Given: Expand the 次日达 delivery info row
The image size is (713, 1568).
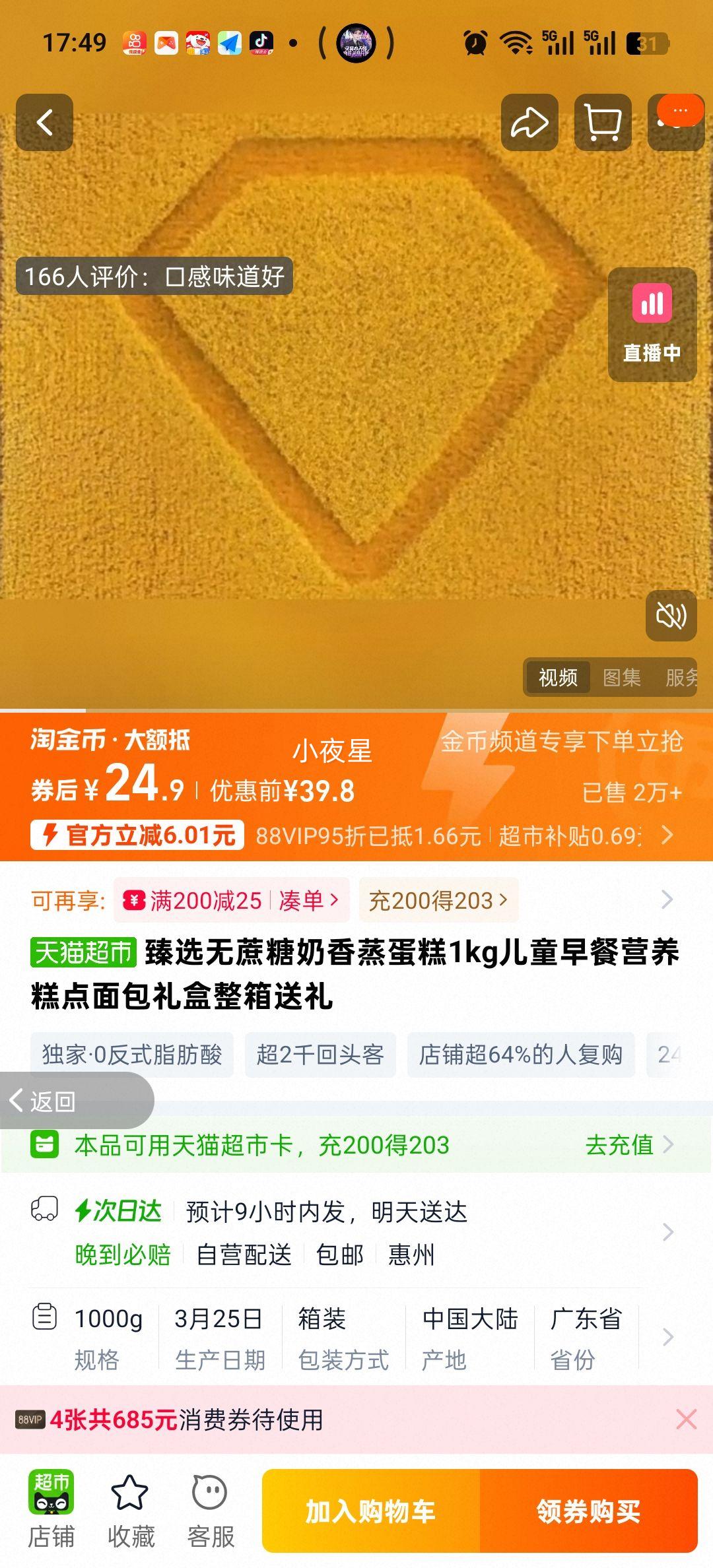Looking at the screenshot, I should 670,1234.
